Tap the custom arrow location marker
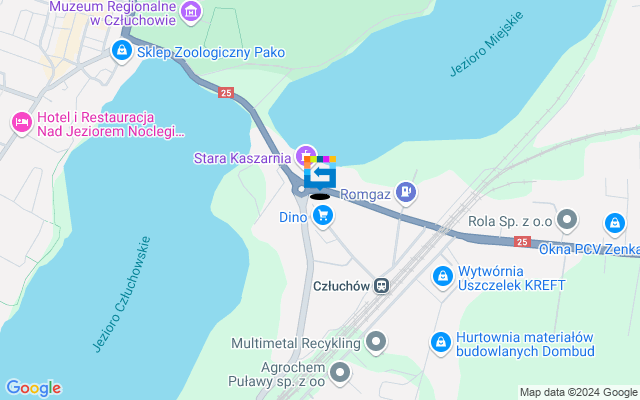Image resolution: width=640 pixels, height=400 pixels. pyautogui.click(x=320, y=174)
